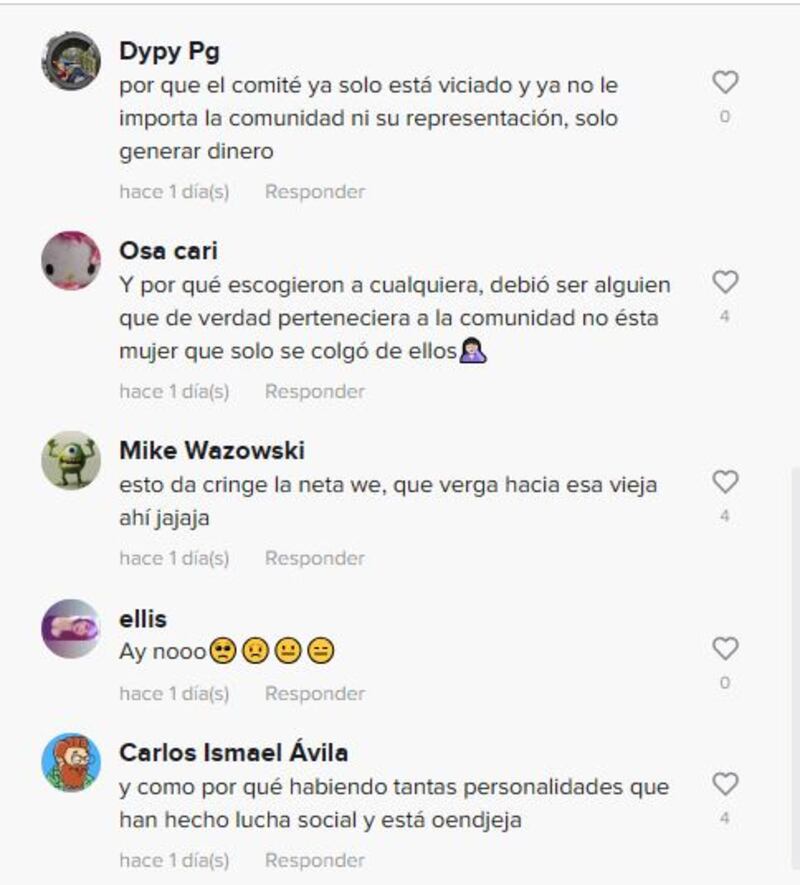Tap Responder under ellis's comment
800x885 pixels.
(x=314, y=693)
